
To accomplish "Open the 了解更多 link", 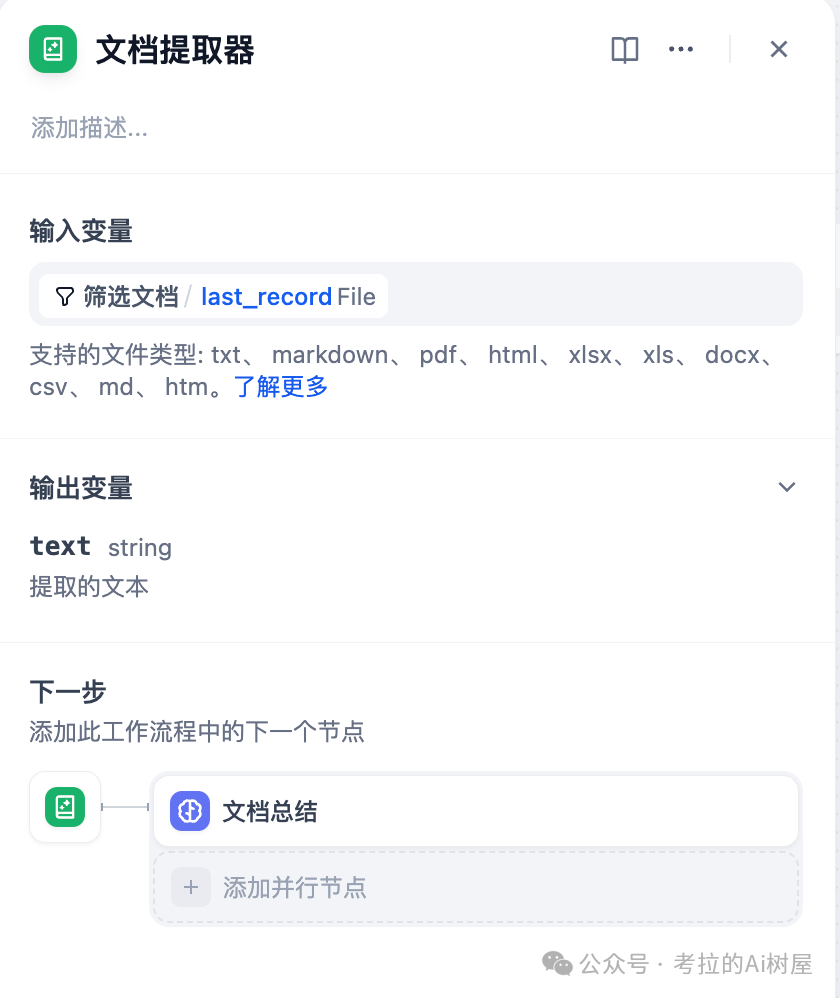I will click(x=281, y=387).
